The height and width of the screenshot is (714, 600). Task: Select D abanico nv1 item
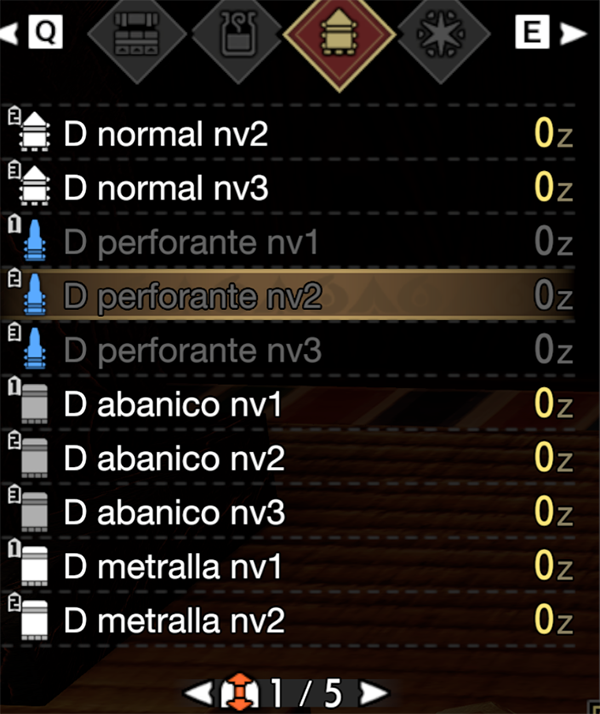click(290, 405)
